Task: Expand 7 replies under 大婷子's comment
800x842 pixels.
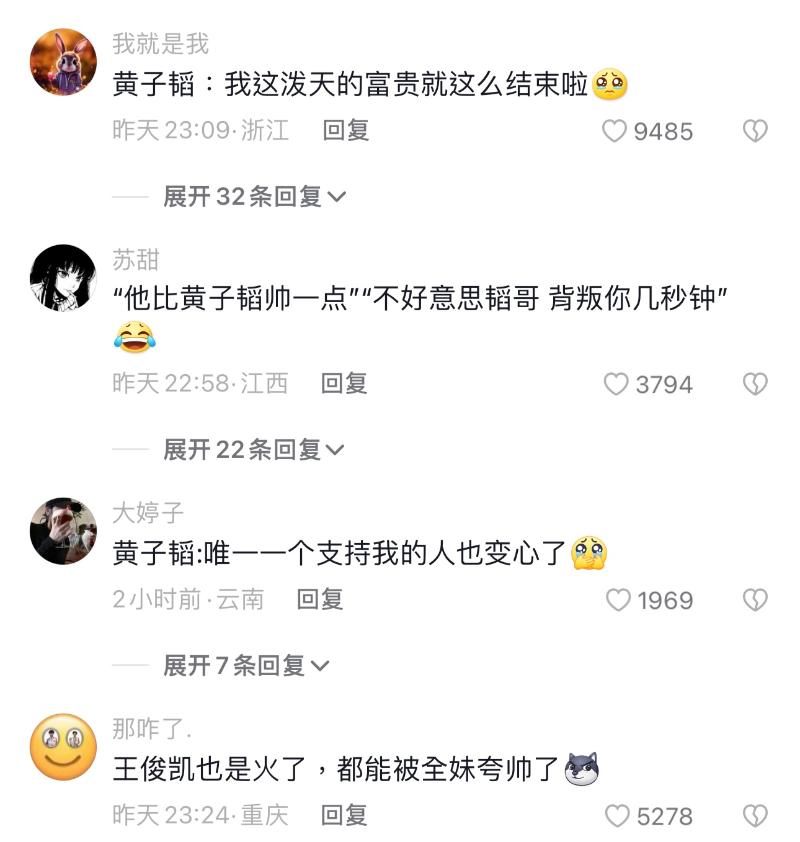Action: 246,665
